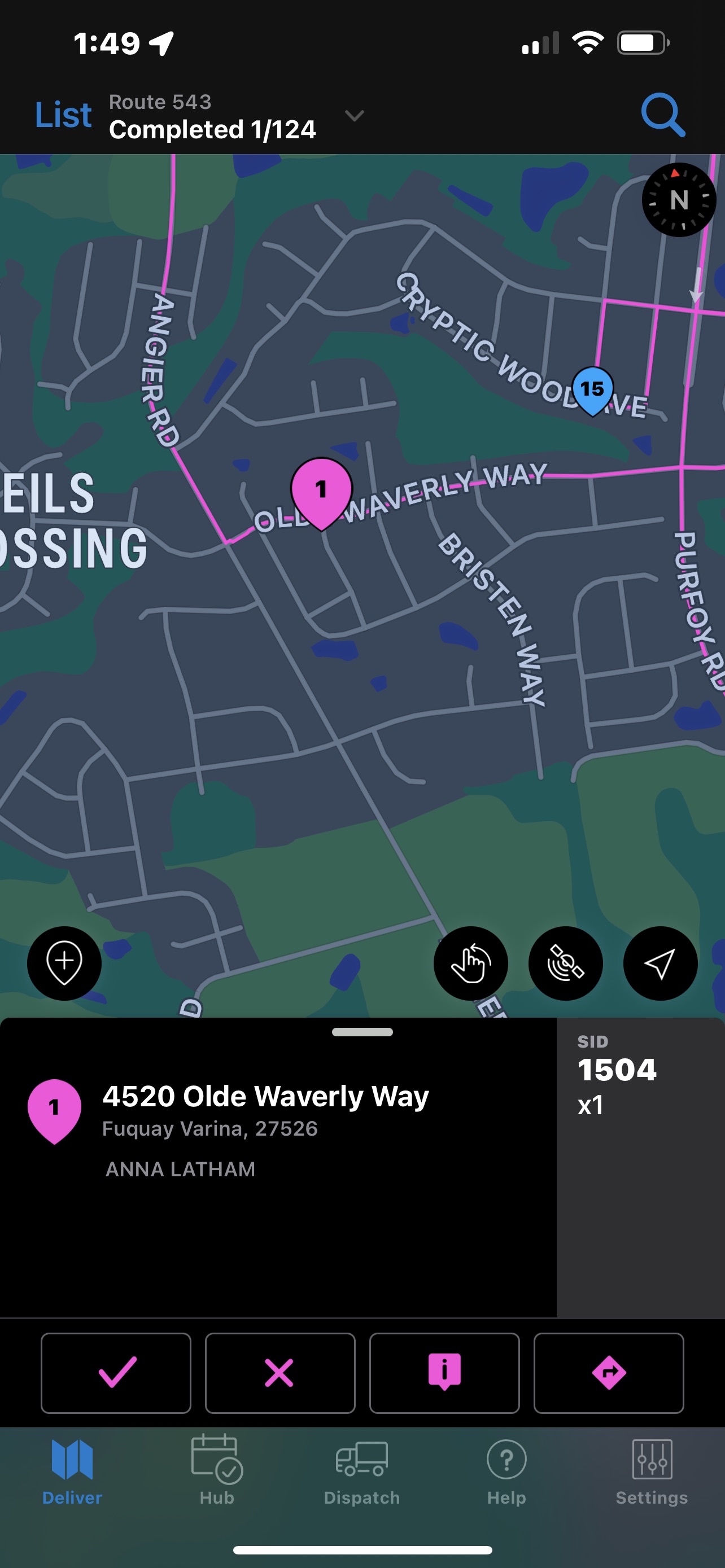Open the stop info note button
The width and height of the screenshot is (725, 1568).
444,1373
